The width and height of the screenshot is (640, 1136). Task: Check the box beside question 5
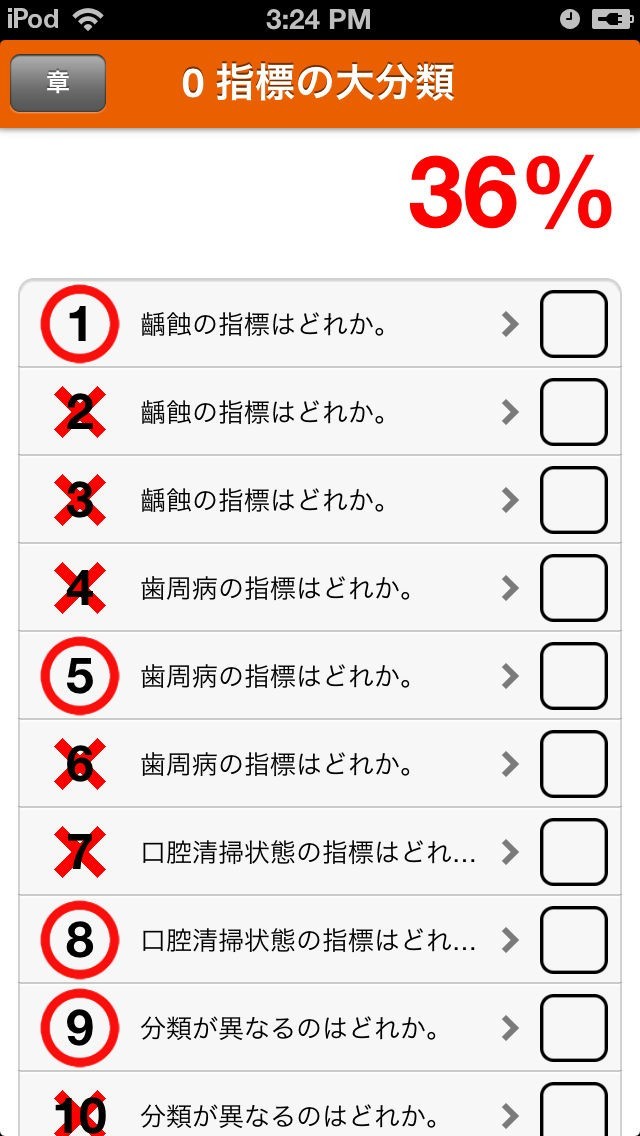click(574, 676)
